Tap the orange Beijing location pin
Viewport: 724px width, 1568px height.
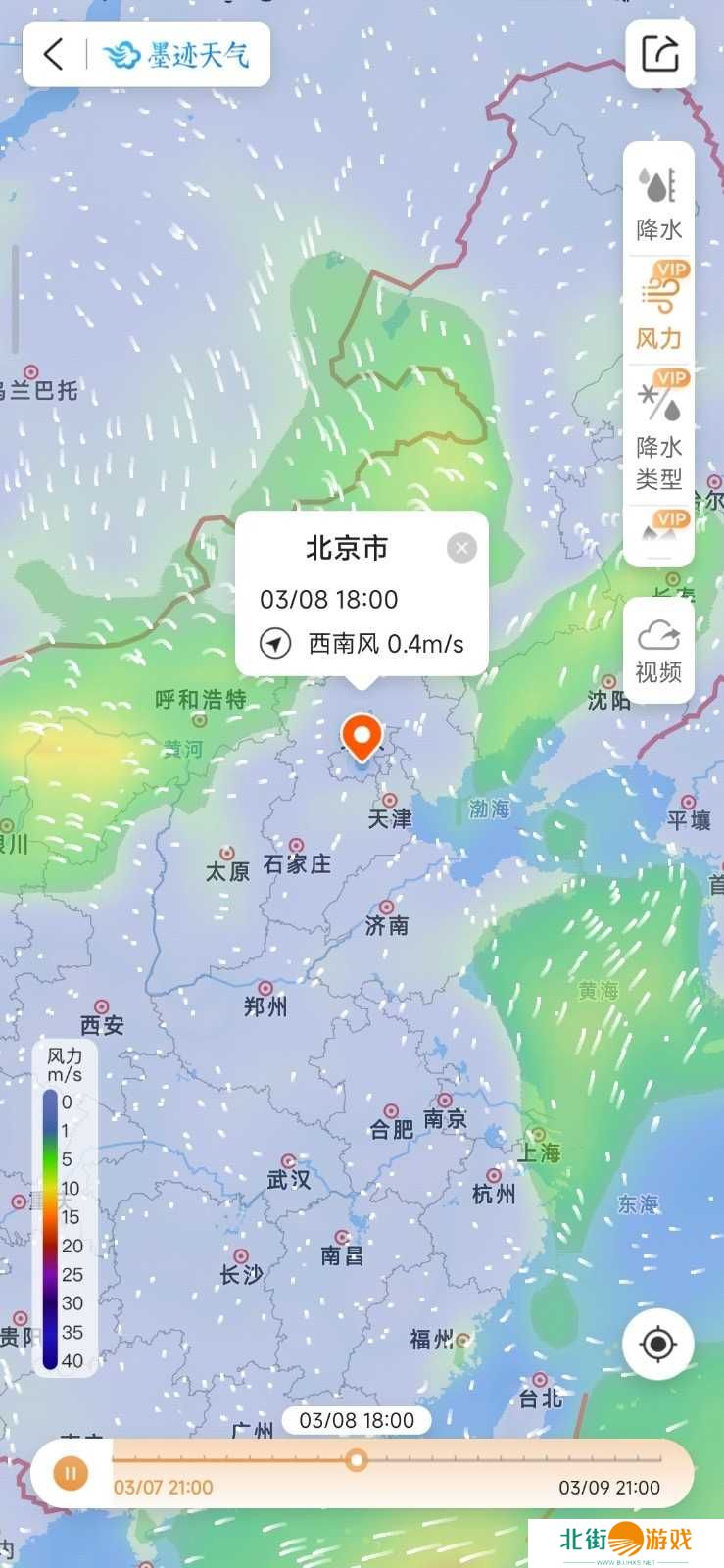tap(362, 736)
